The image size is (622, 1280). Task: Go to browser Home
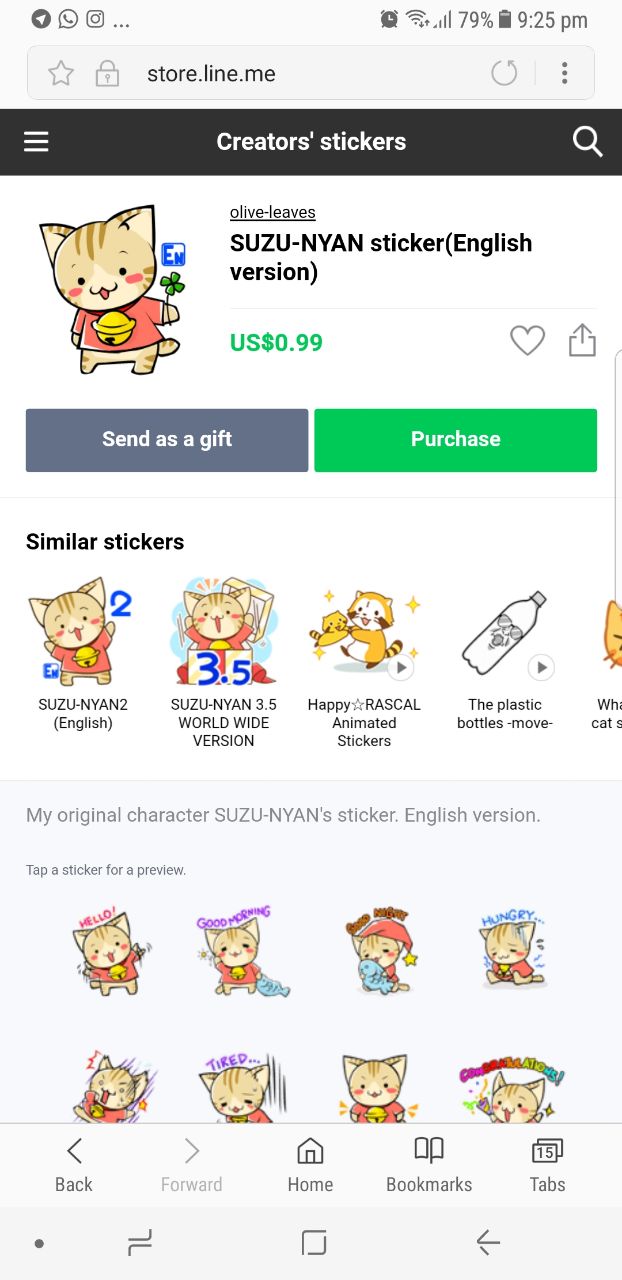click(x=310, y=1165)
